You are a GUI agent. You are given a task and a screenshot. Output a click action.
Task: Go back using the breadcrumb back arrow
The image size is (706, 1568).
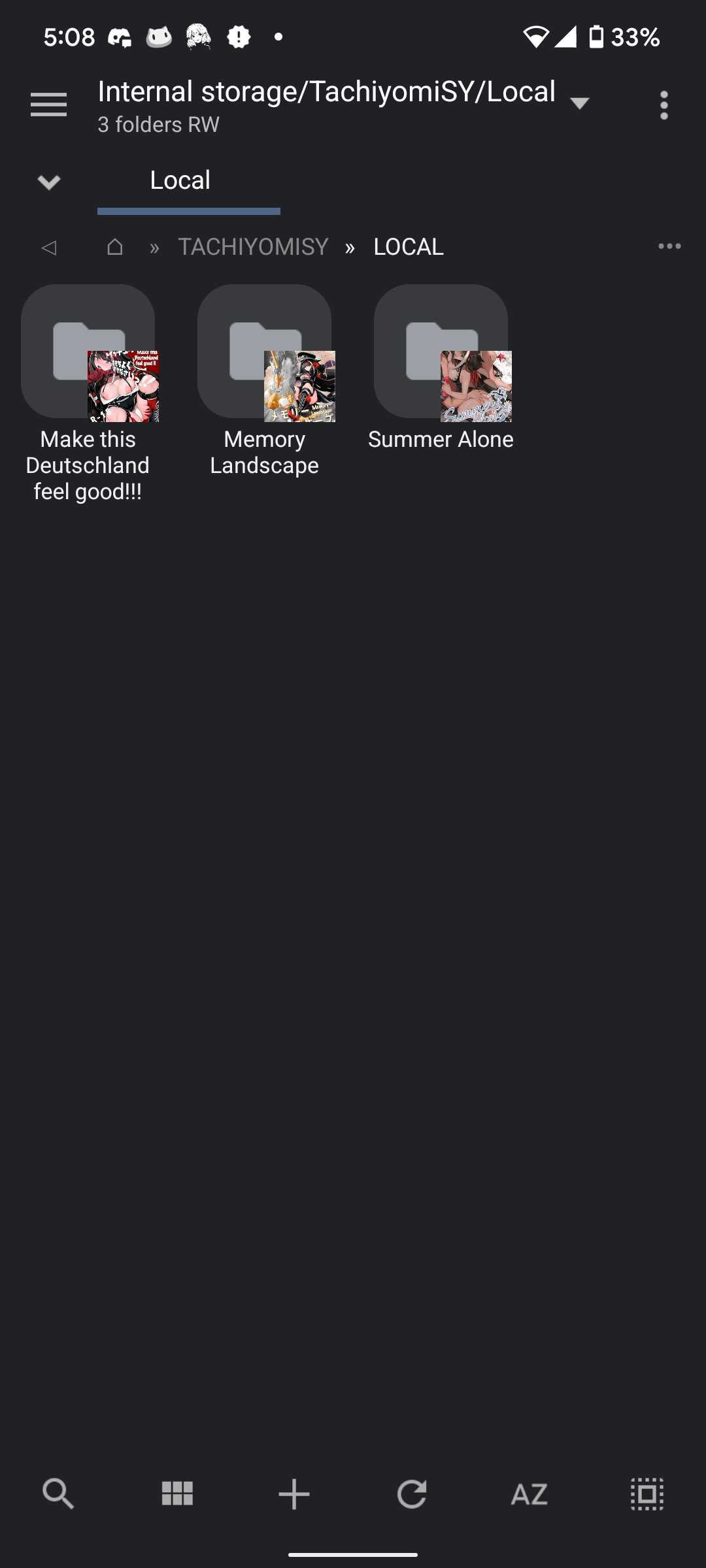[49, 247]
